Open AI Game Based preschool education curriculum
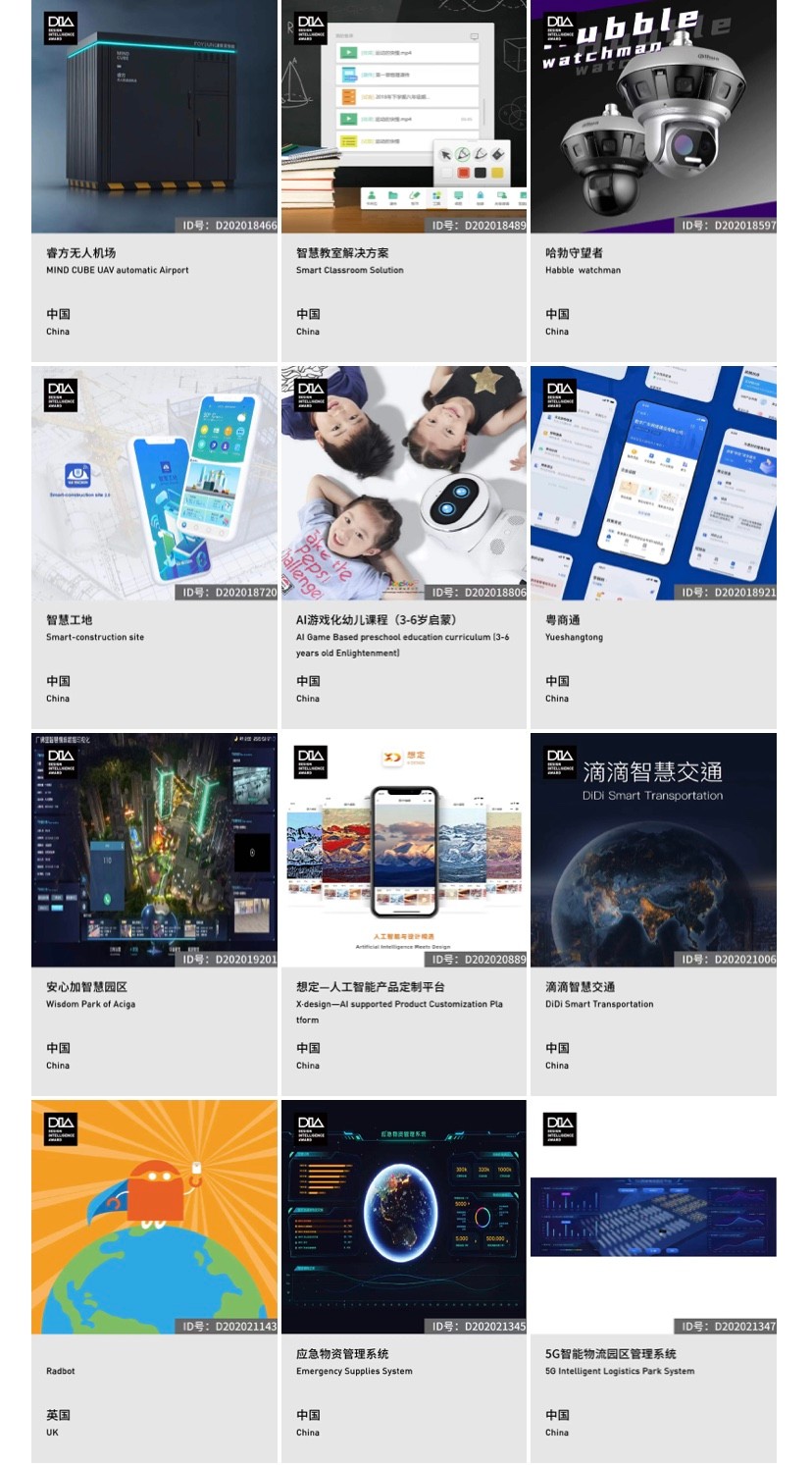The image size is (812, 1465). pos(403,483)
